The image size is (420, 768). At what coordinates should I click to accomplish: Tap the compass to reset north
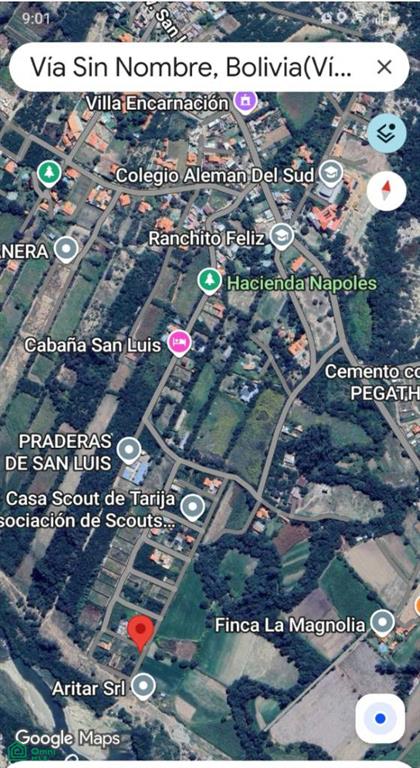point(386,191)
